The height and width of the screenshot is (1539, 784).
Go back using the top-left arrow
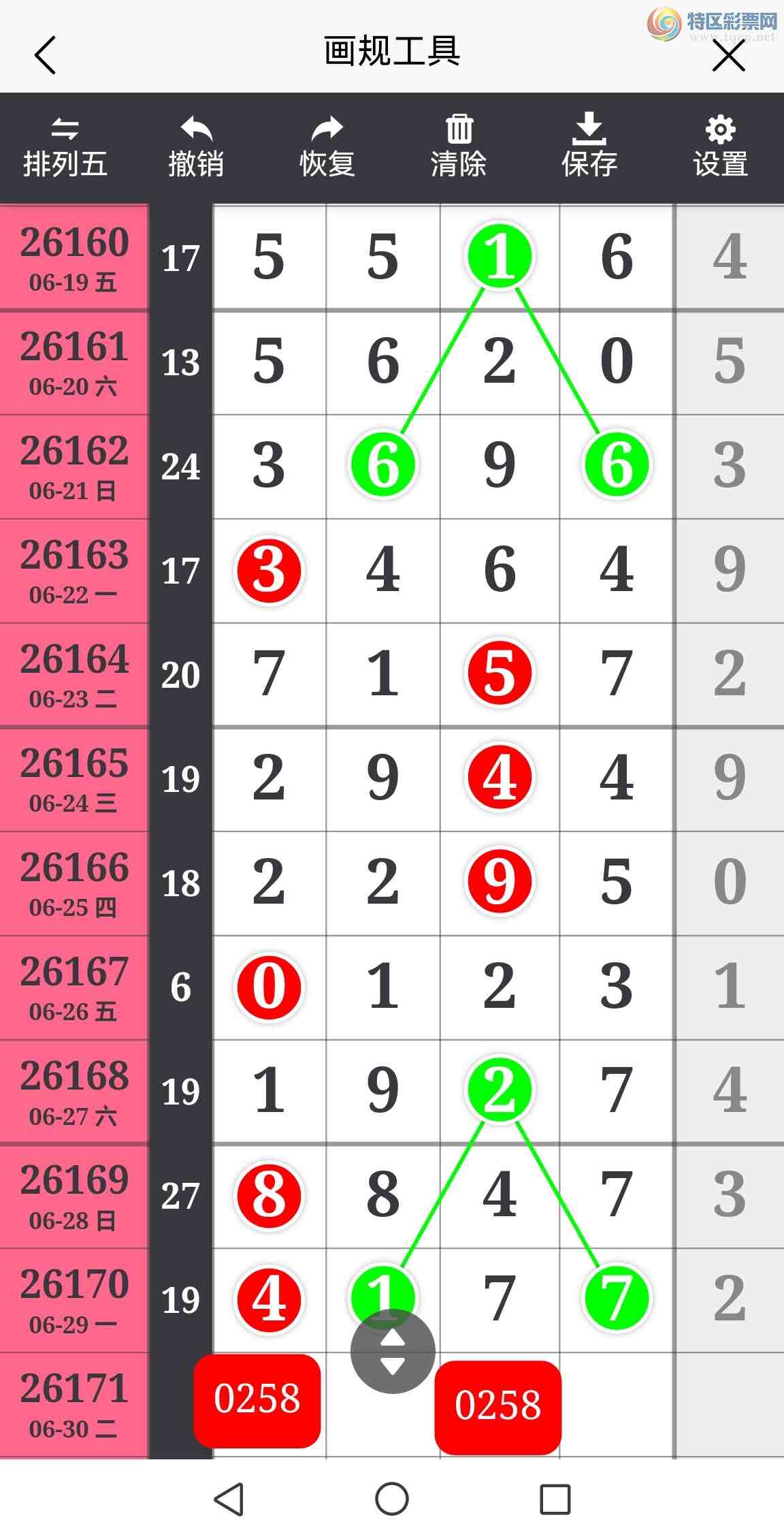[45, 54]
